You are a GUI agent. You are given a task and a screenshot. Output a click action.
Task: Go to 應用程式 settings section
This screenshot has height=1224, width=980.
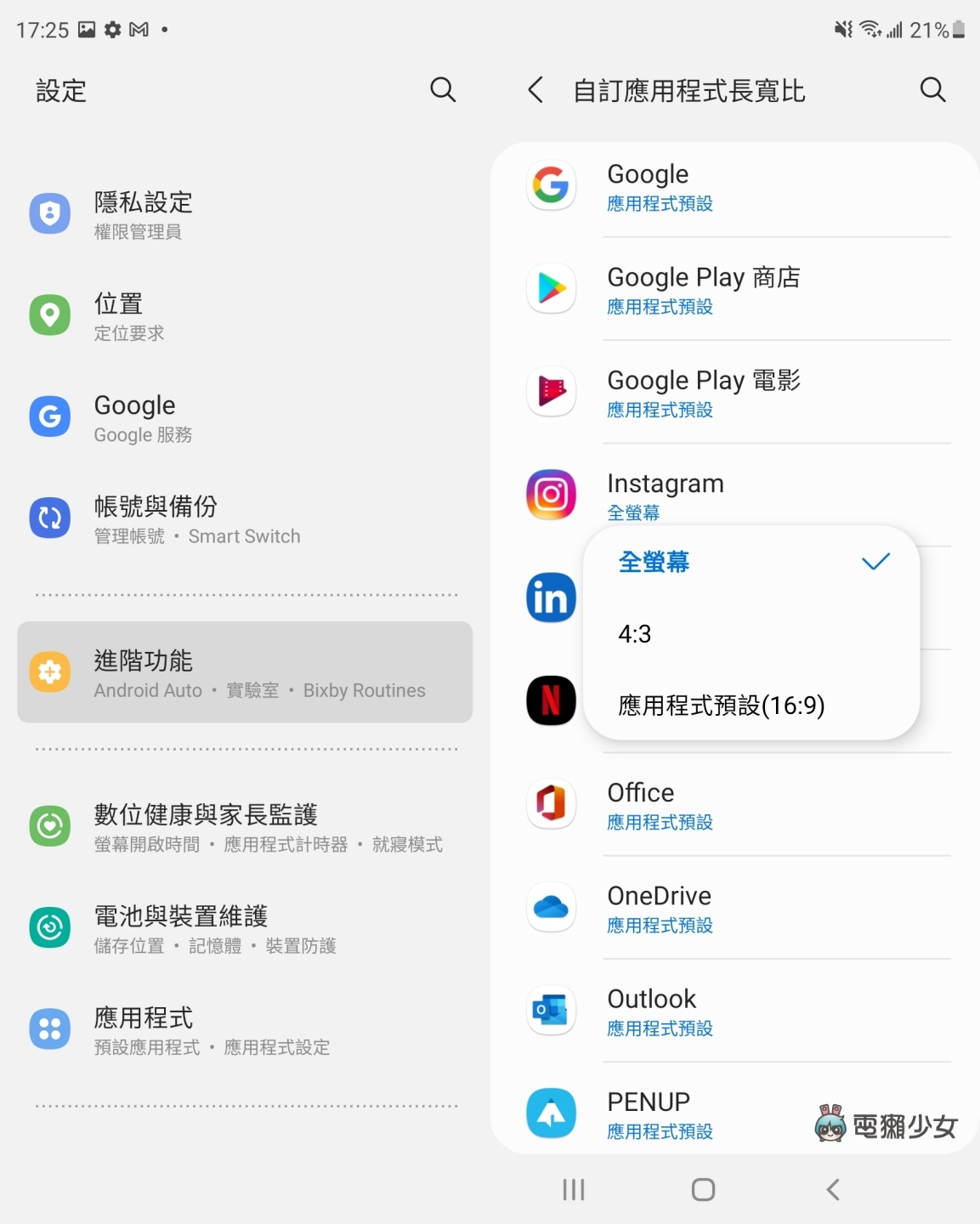[244, 1029]
